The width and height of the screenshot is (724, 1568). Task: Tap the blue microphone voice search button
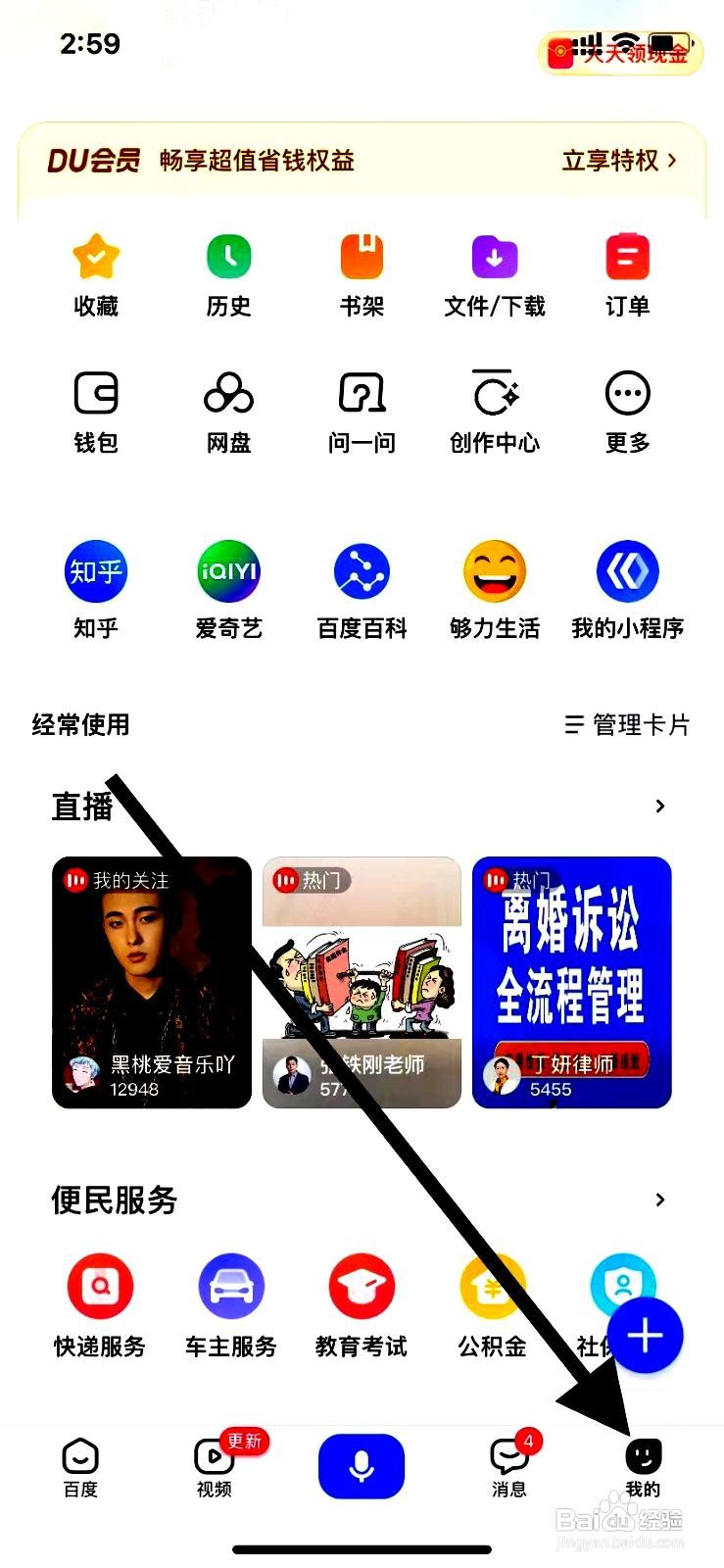362,1464
